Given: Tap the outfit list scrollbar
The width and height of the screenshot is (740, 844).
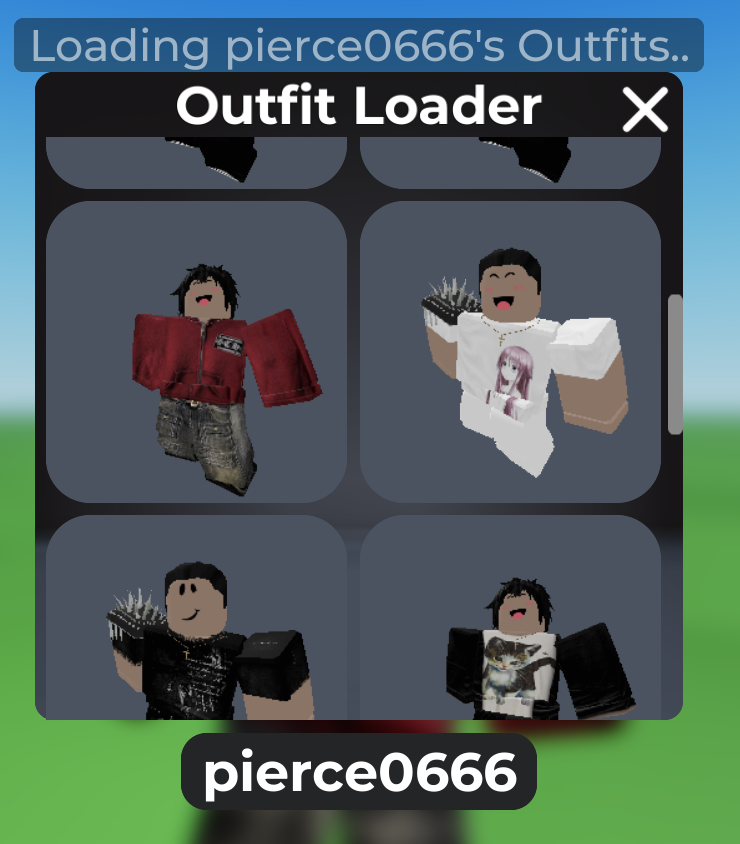Looking at the screenshot, I should click(675, 364).
